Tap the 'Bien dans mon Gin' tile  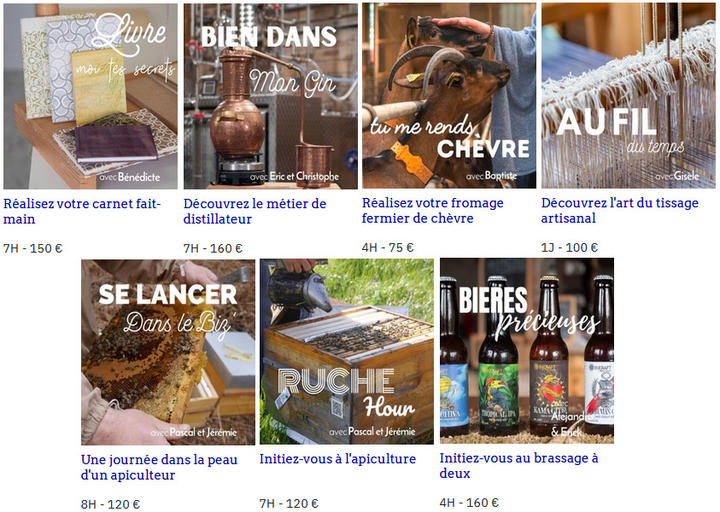click(x=270, y=96)
